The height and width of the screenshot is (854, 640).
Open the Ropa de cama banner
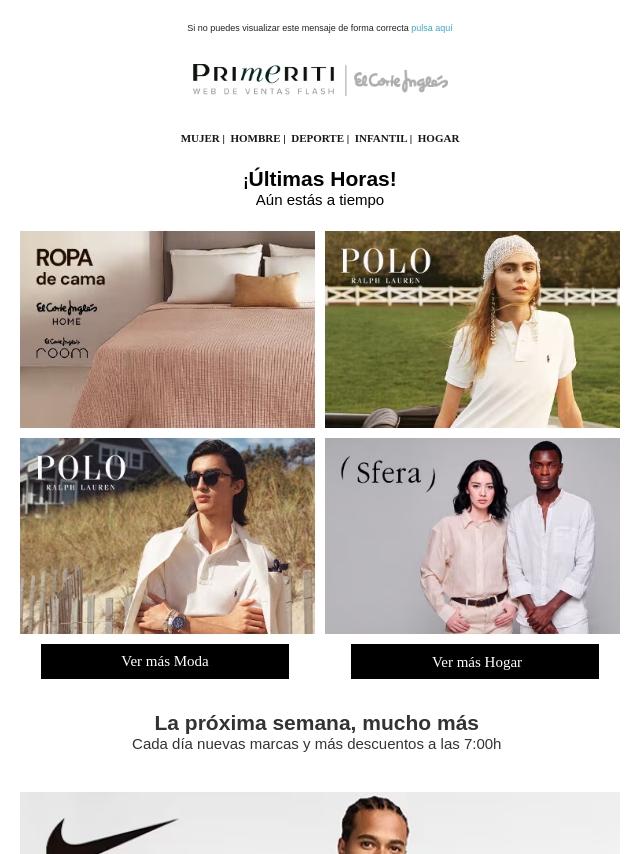pyautogui.click(x=167, y=330)
